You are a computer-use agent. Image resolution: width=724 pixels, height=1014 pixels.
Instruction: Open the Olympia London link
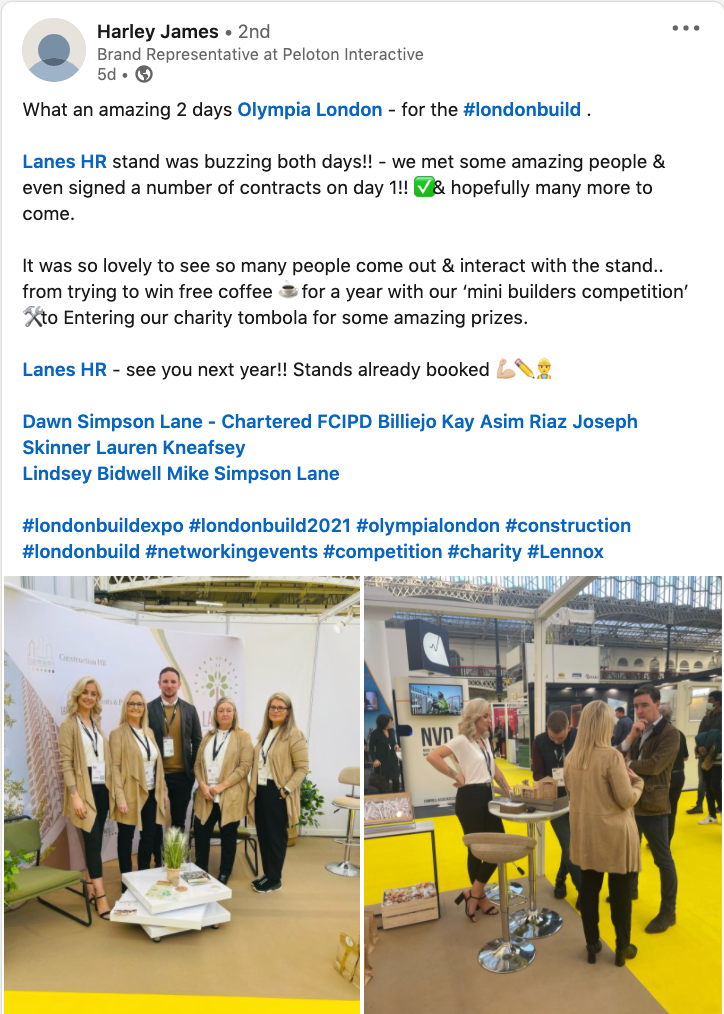(309, 110)
